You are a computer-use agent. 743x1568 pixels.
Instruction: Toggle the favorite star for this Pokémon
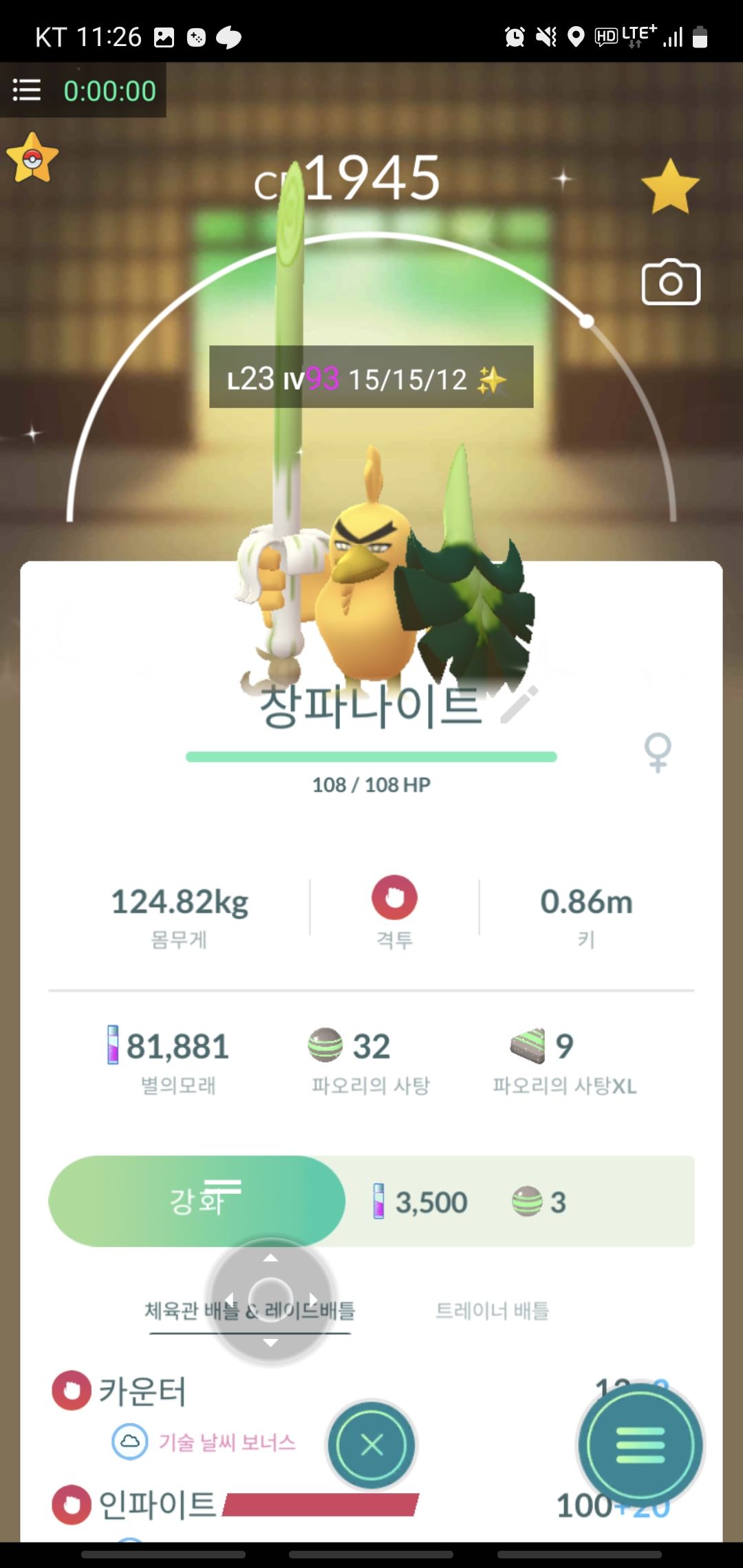point(669,186)
